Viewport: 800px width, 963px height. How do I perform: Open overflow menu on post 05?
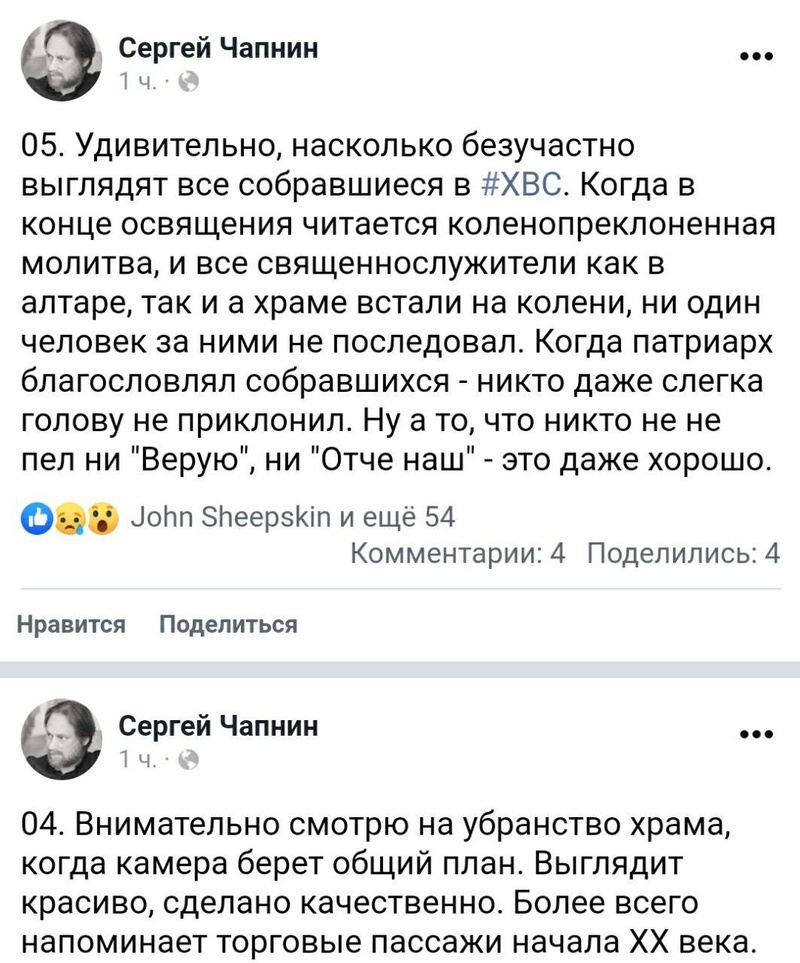[x=755, y=56]
